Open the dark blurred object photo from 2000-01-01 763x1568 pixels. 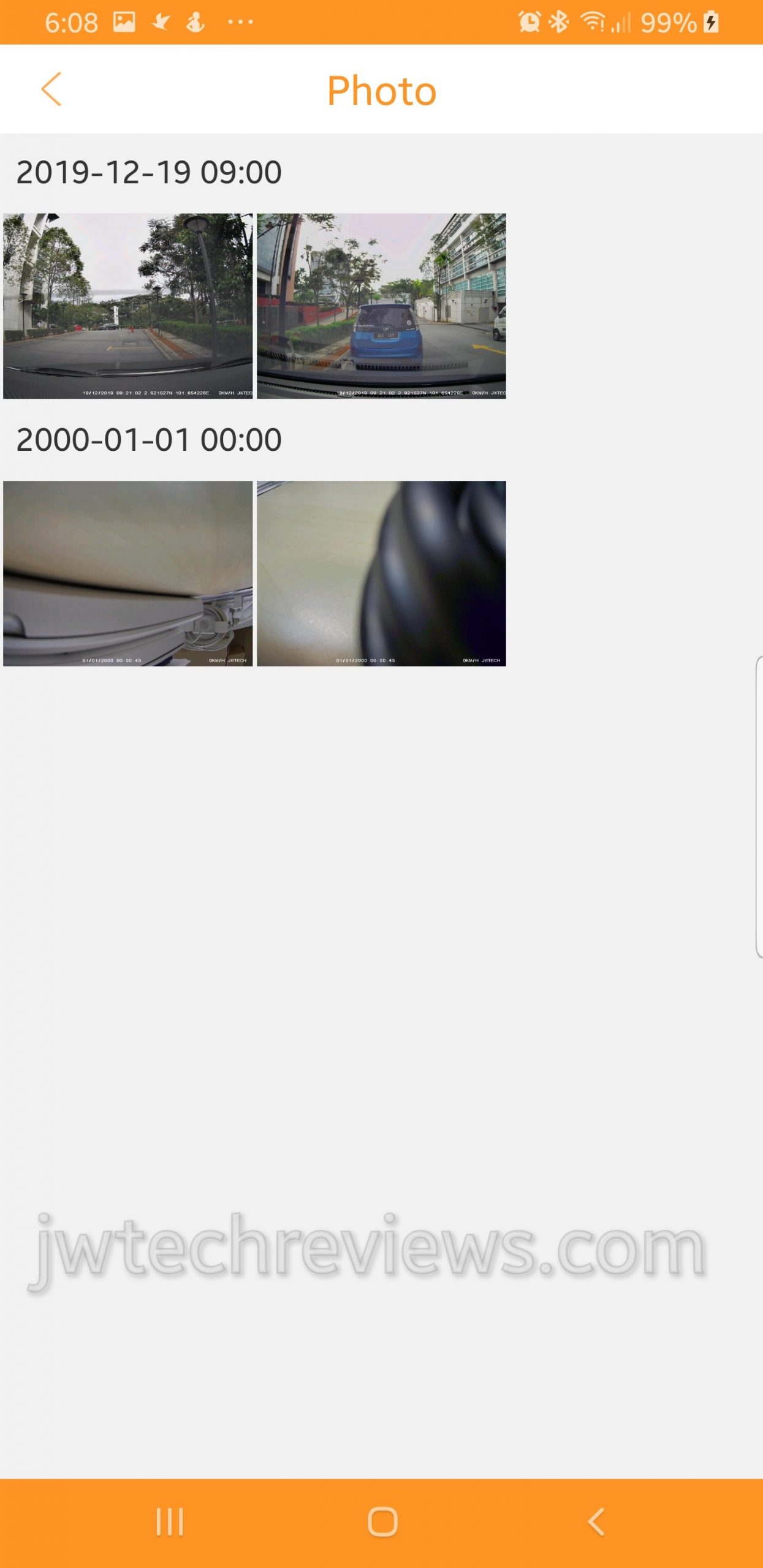(x=381, y=573)
